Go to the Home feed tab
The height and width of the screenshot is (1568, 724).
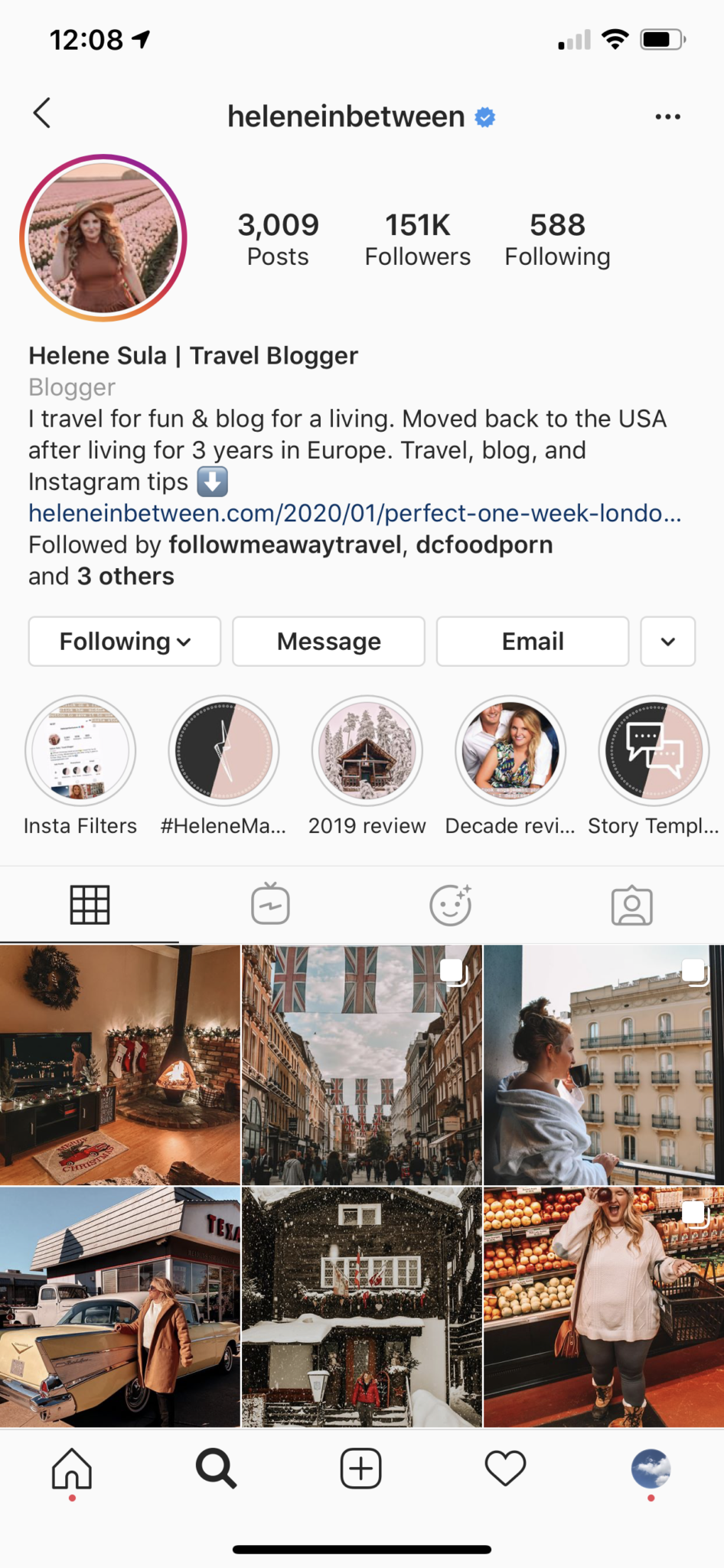click(x=72, y=1468)
